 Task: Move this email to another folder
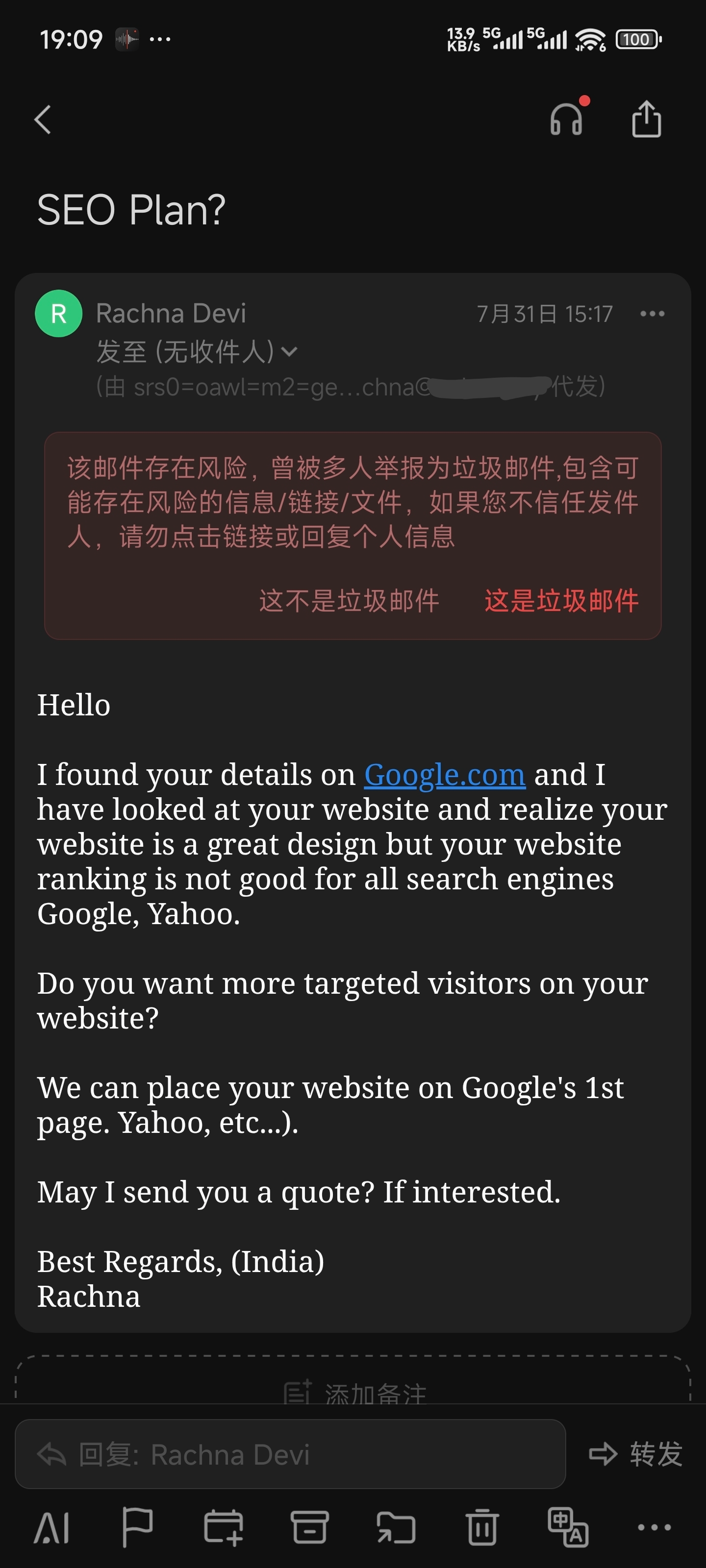396,1527
